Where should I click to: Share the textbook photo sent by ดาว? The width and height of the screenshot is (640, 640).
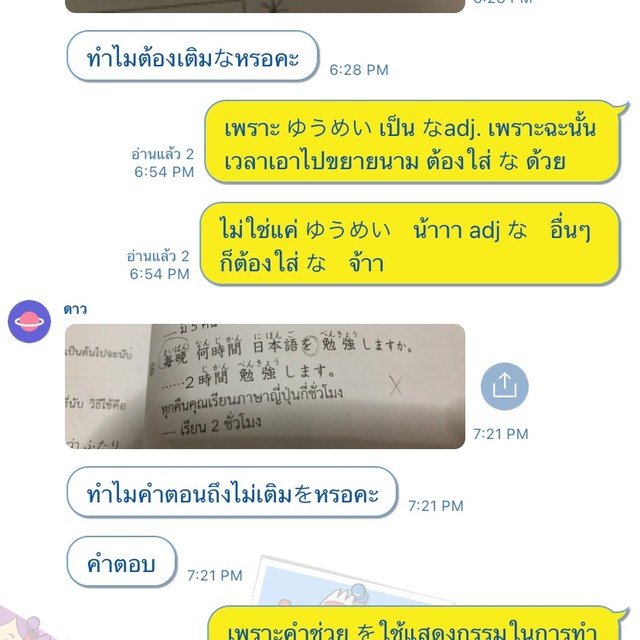point(505,386)
